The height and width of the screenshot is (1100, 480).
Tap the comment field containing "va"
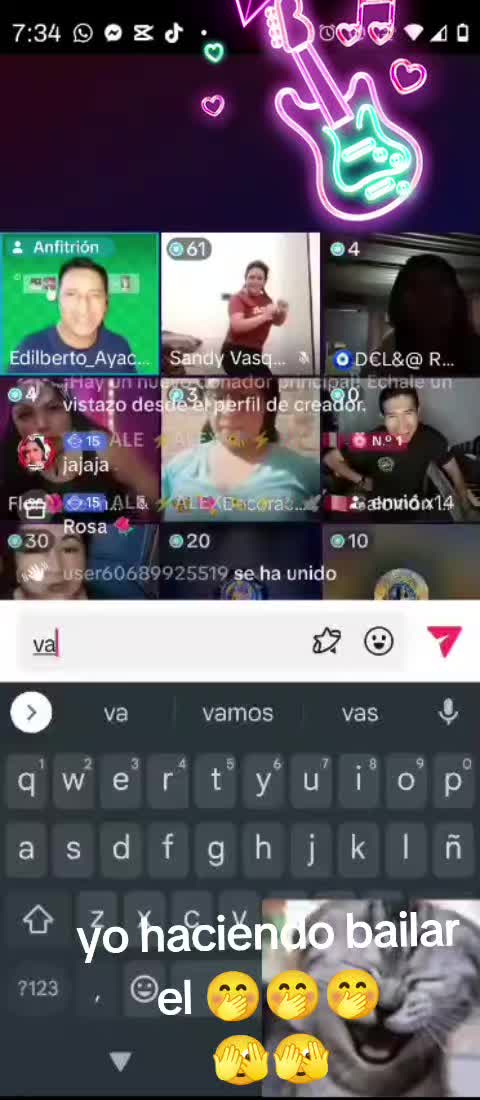point(210,642)
